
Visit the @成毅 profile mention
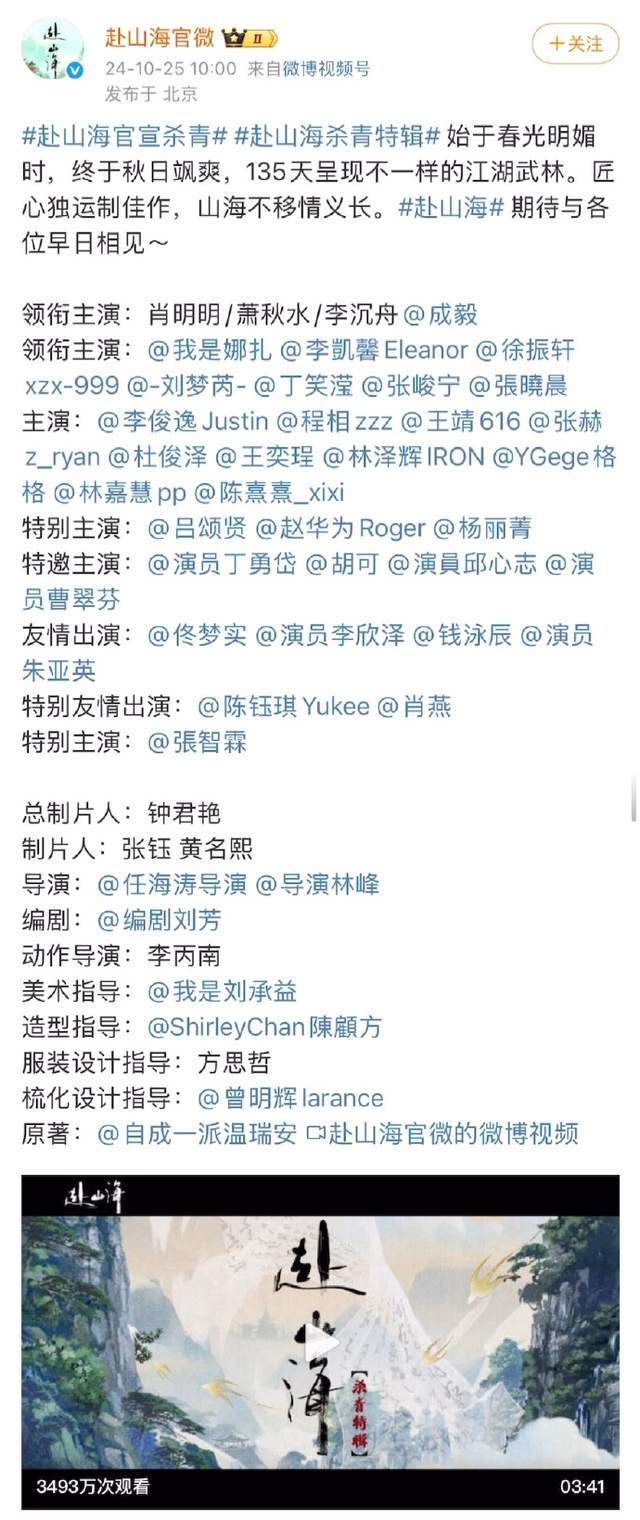pyautogui.click(x=440, y=315)
